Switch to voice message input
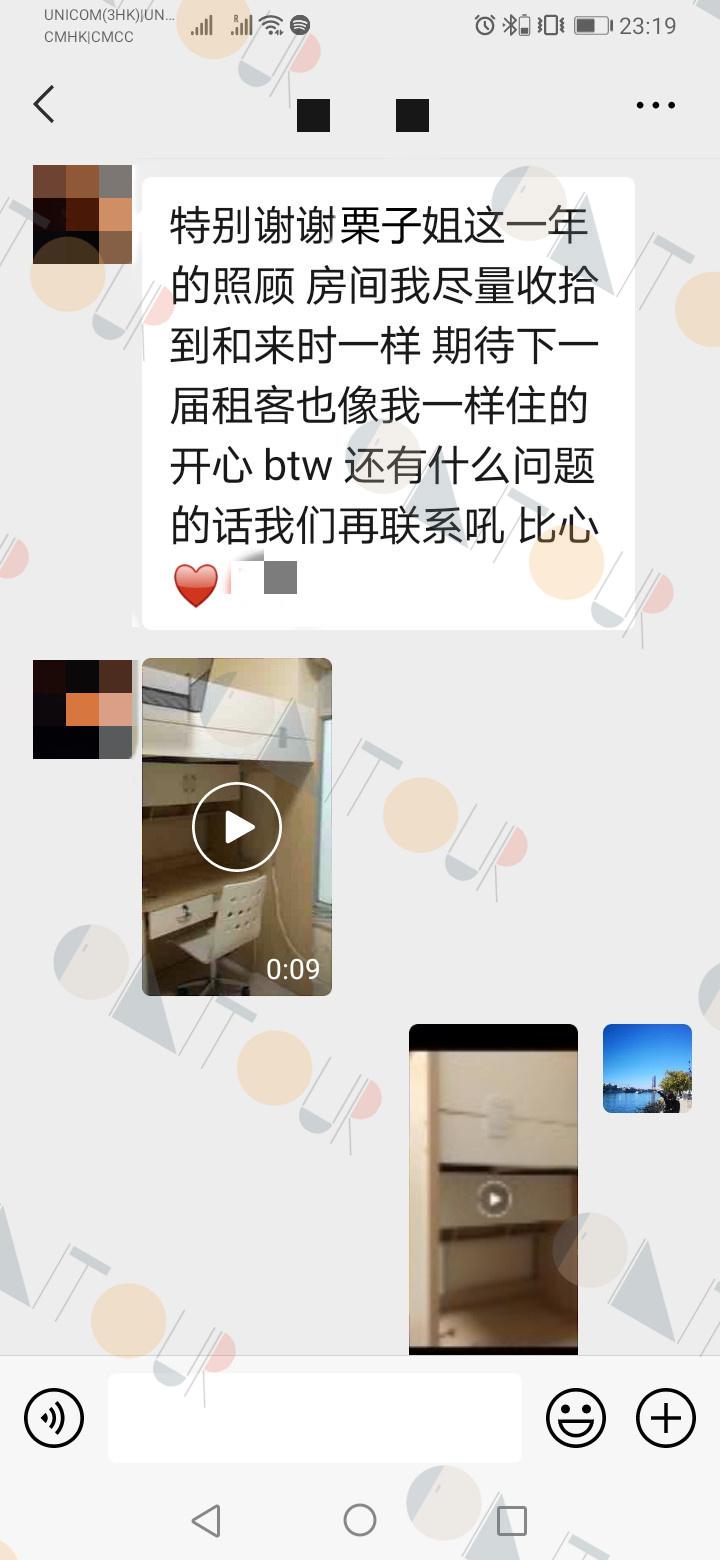This screenshot has height=1560, width=720. [x=54, y=1418]
